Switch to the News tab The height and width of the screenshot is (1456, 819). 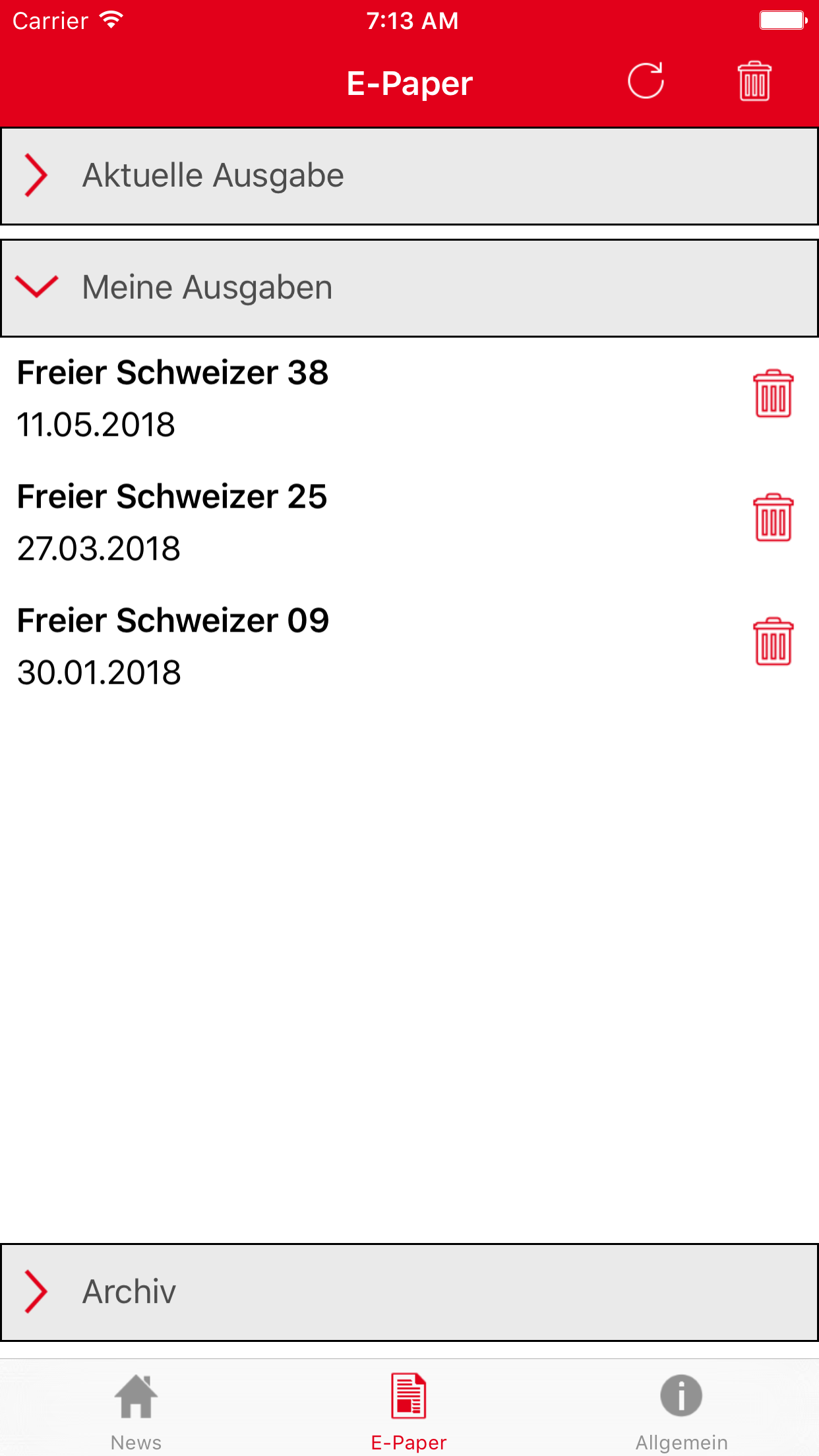136,1411
